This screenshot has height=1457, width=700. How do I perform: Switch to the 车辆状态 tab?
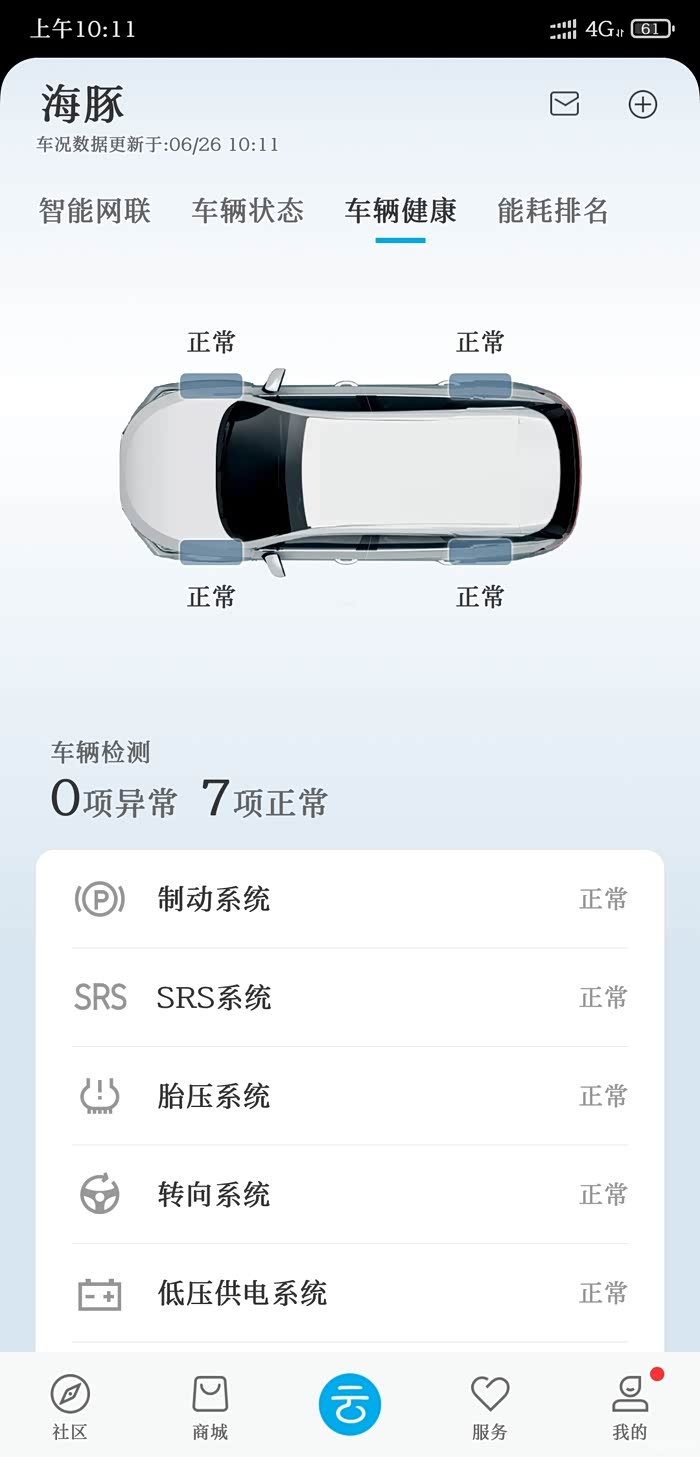[x=248, y=211]
